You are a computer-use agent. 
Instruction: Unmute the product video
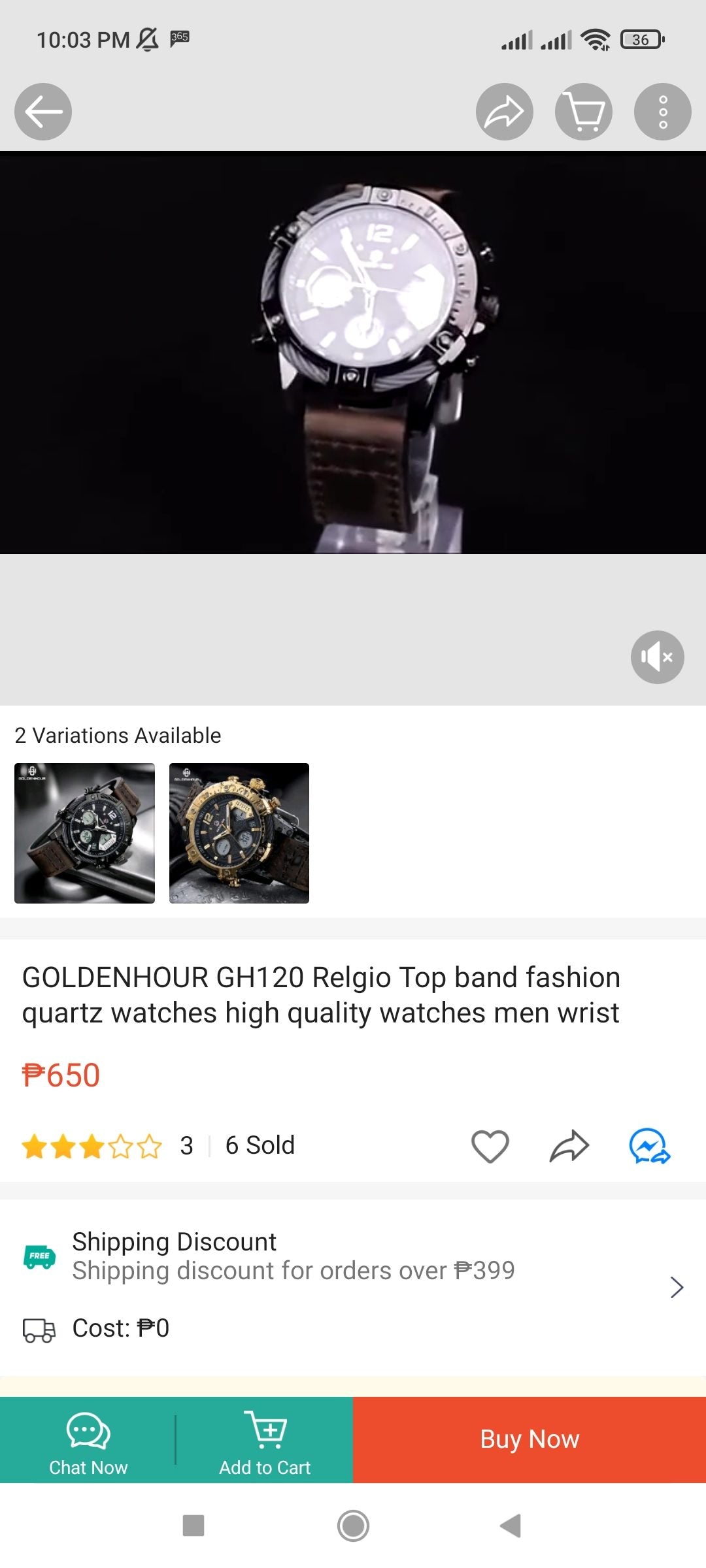pyautogui.click(x=657, y=657)
